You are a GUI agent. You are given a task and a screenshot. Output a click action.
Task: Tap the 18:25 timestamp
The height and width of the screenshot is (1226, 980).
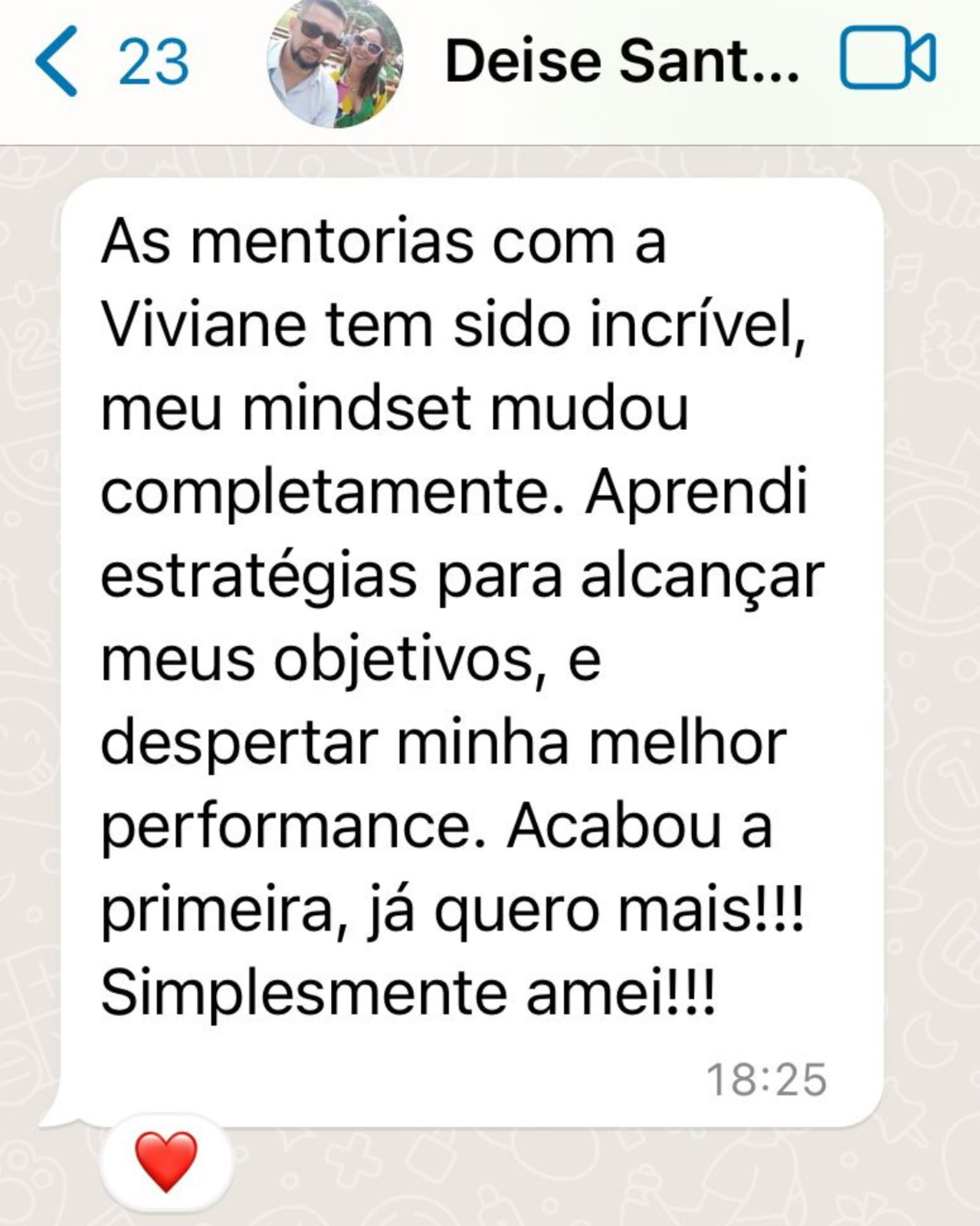[x=766, y=1078]
